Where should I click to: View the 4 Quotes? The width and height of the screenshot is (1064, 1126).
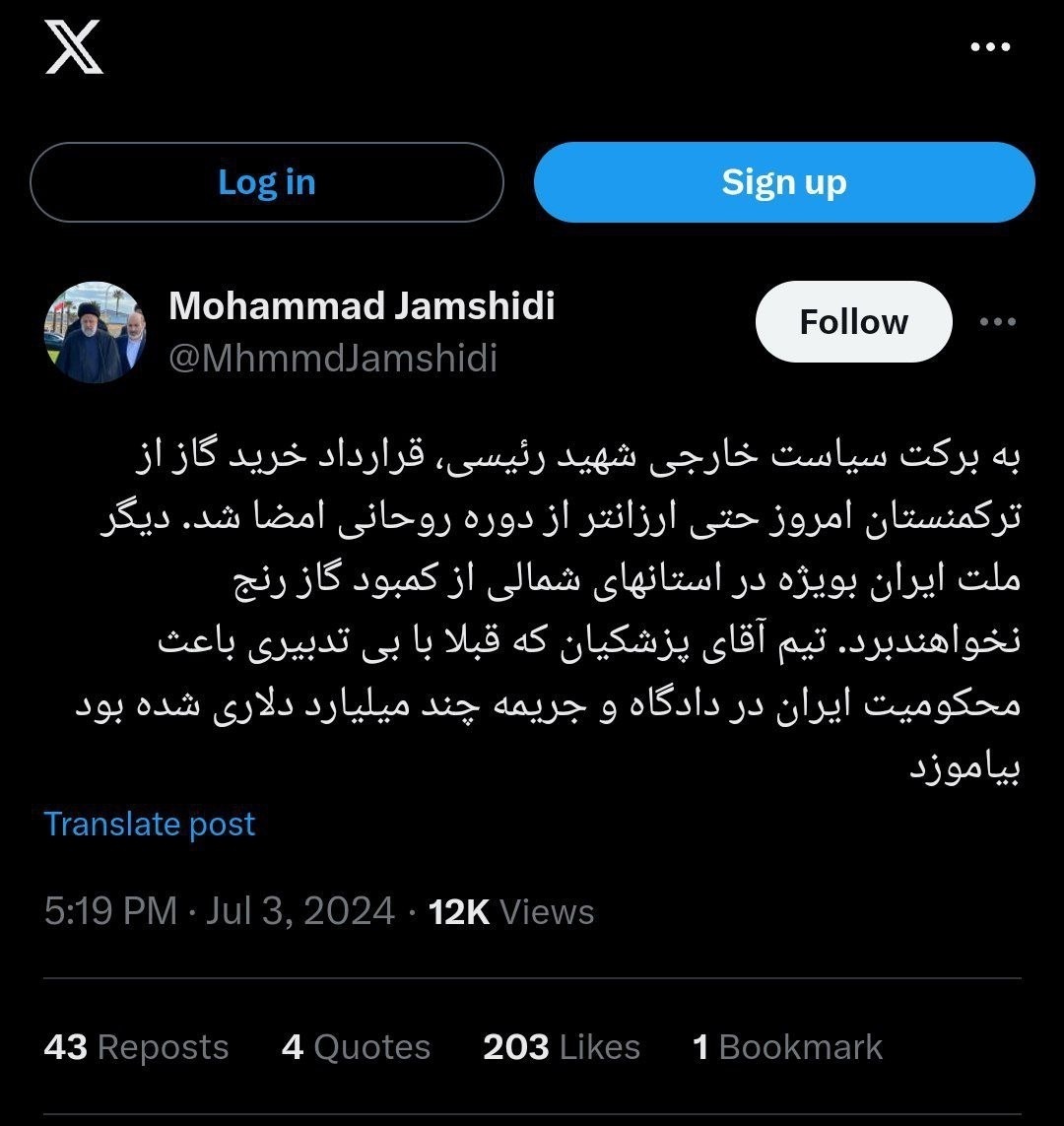point(356,1046)
